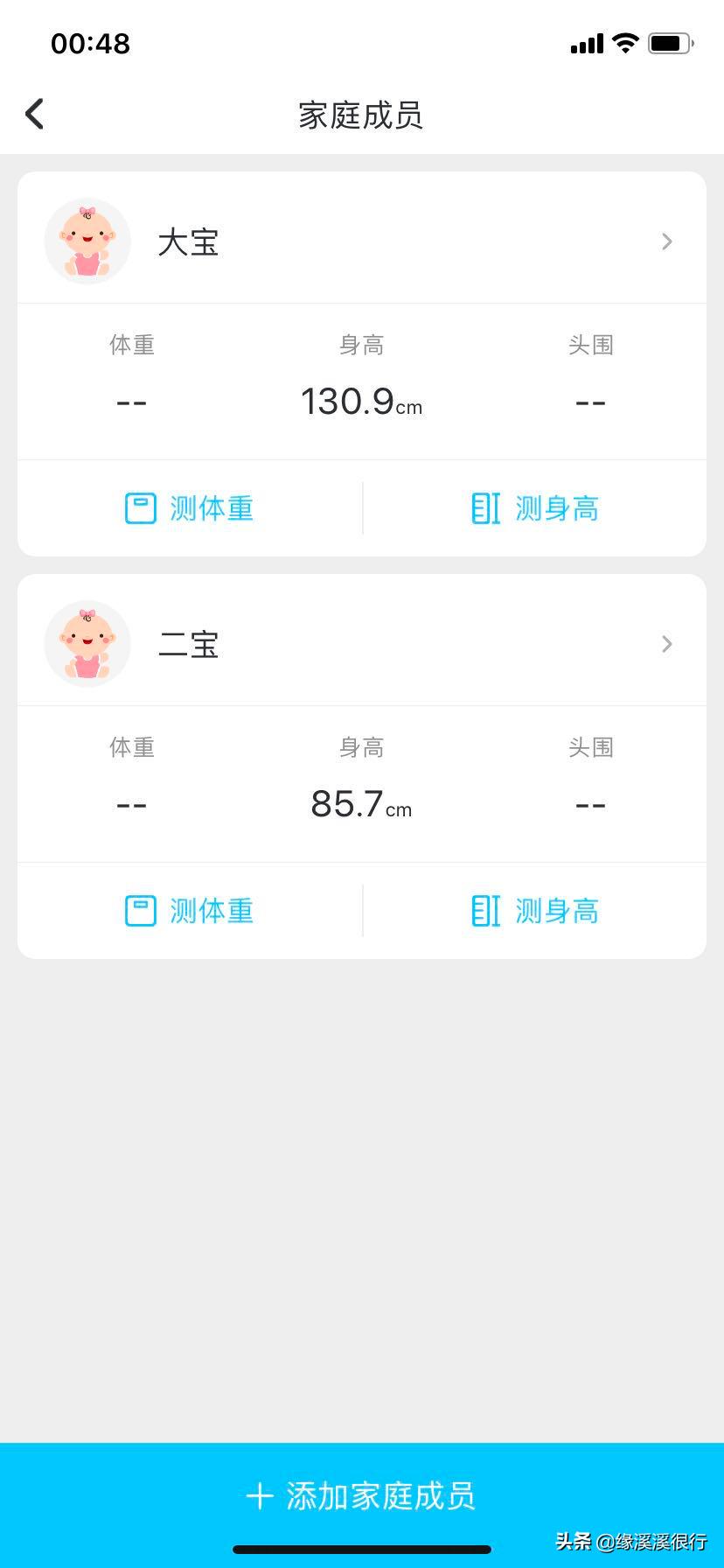Tap 体重 label under 大宝
Image resolution: width=724 pixels, height=1568 pixels.
(131, 344)
